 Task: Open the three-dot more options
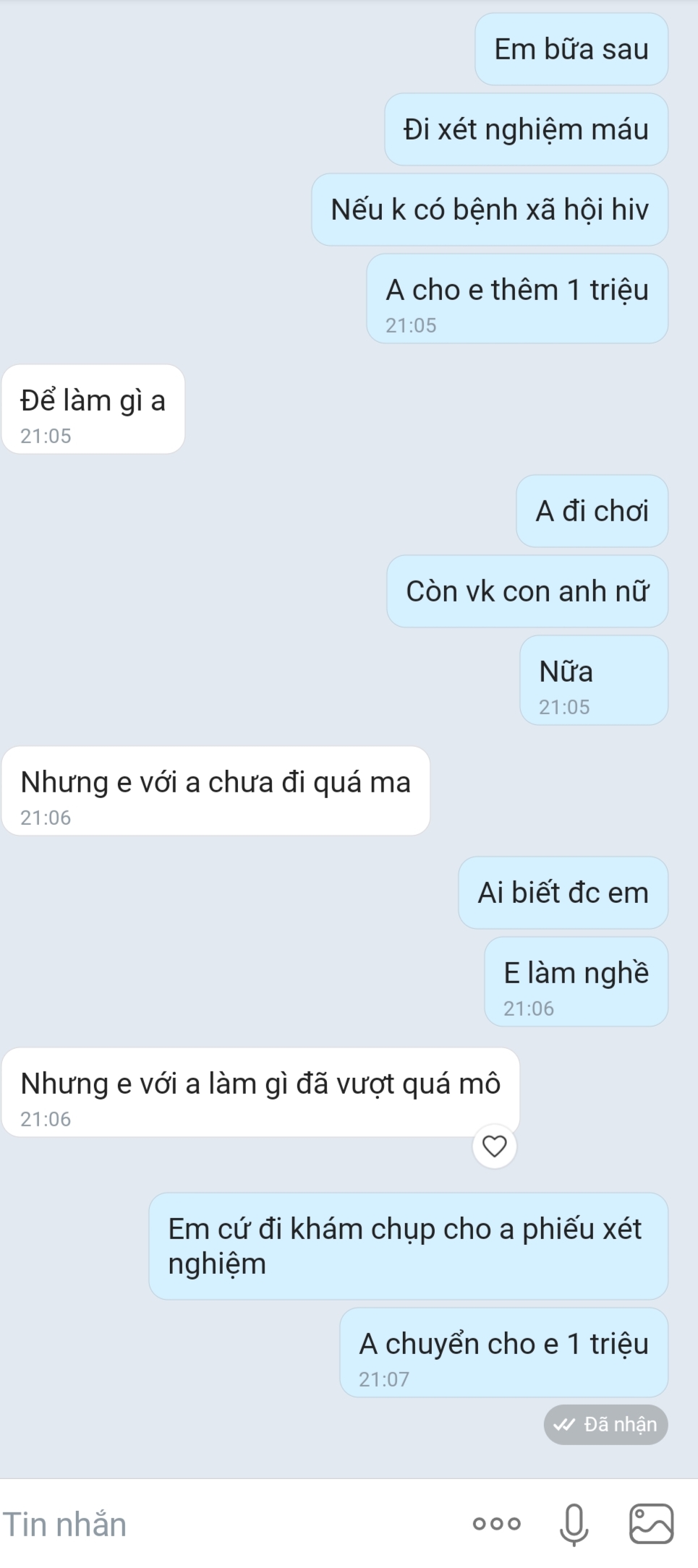[496, 1524]
